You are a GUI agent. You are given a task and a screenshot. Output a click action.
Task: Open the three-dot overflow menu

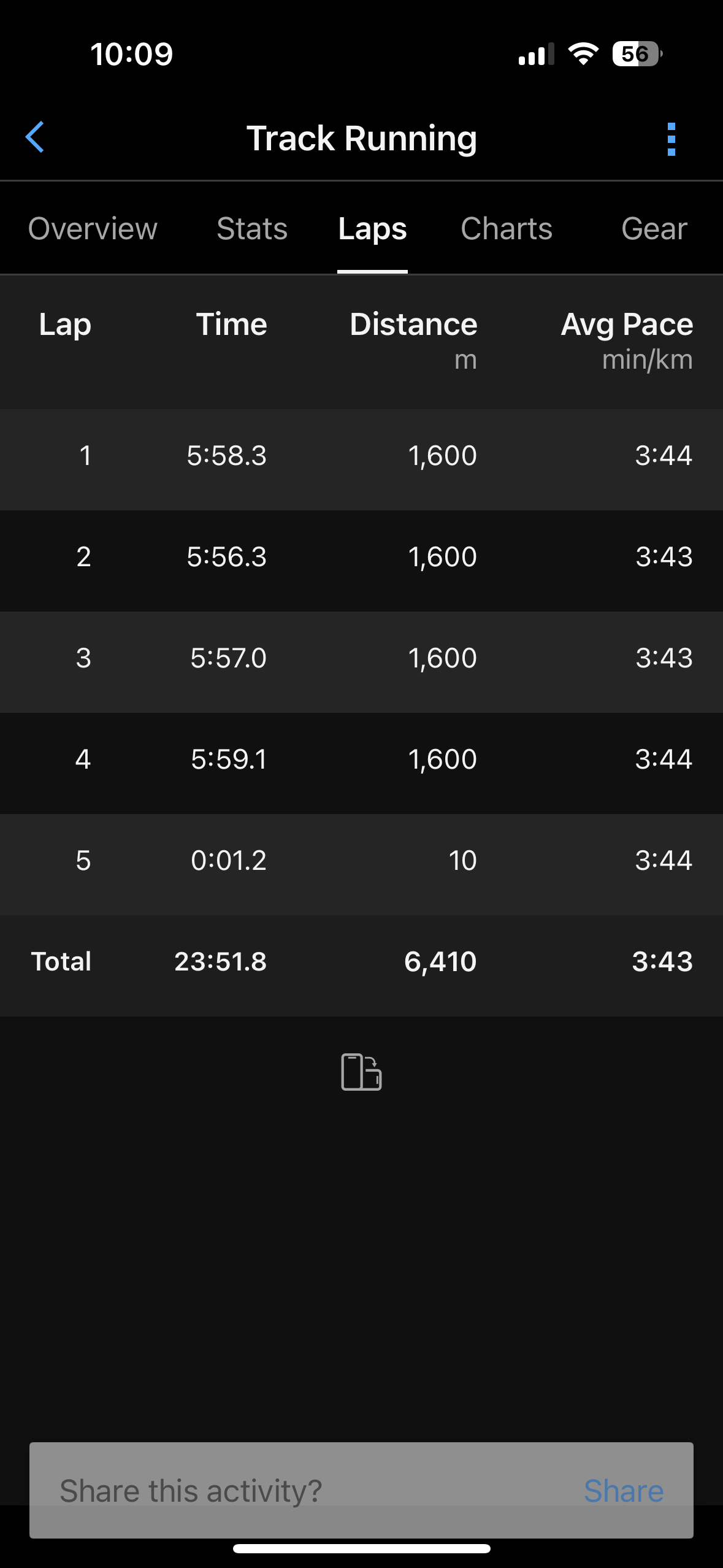tap(671, 139)
